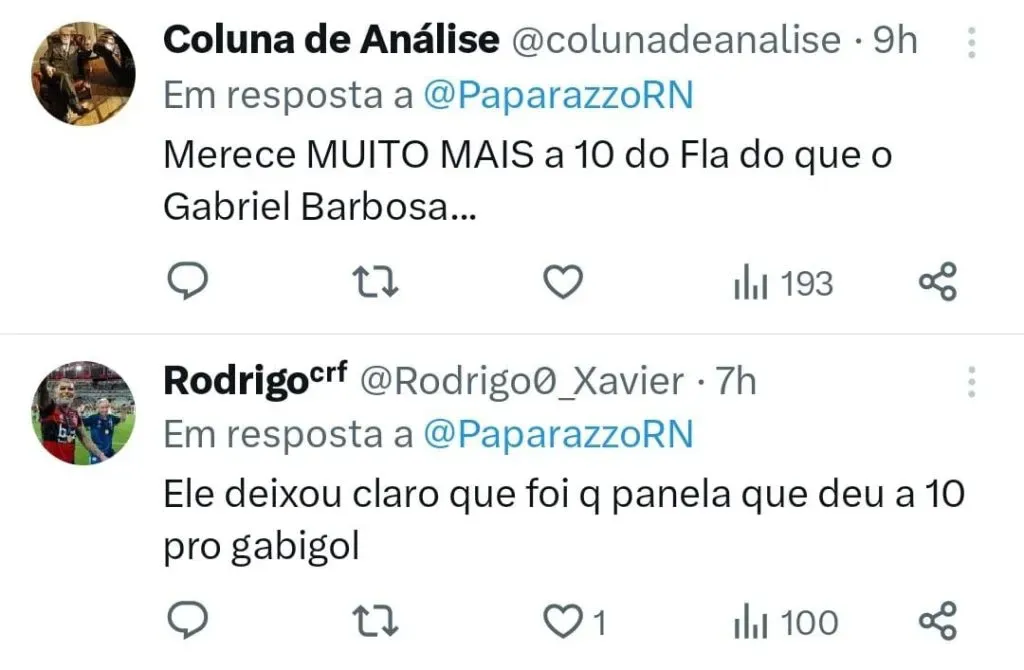
Task: Like Coluna de Análise's tweet
Action: pos(562,284)
